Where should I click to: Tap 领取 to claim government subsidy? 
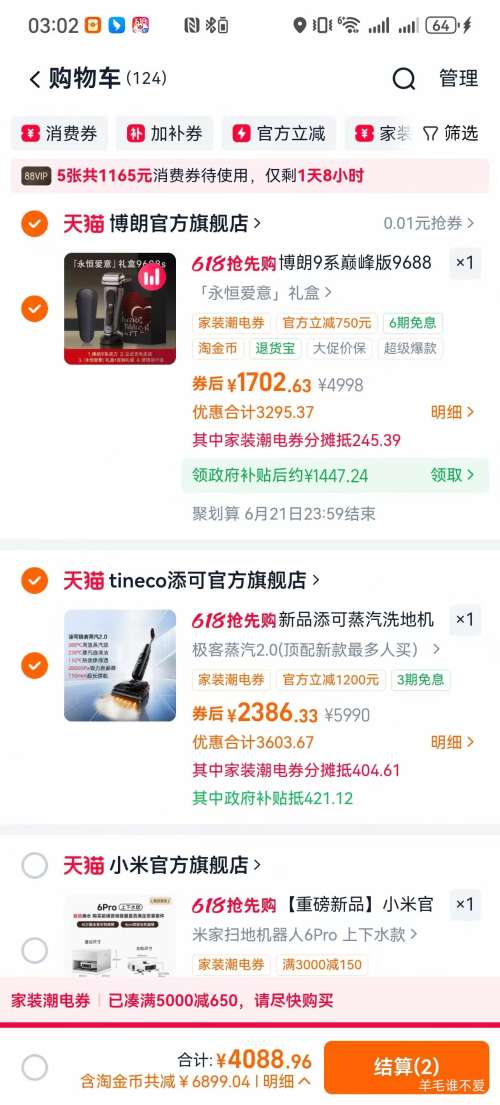pos(453,475)
